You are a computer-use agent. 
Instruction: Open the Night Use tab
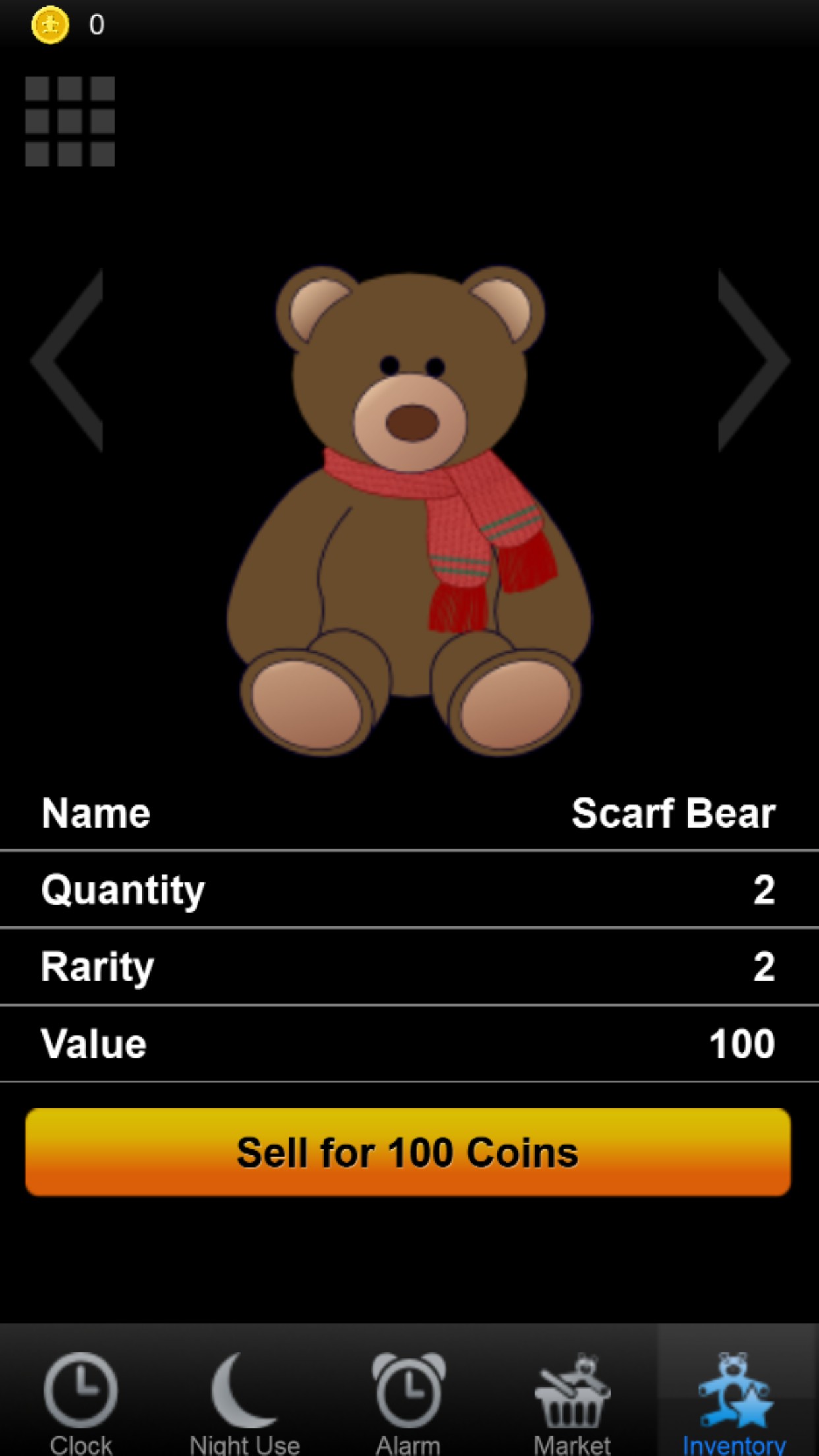click(x=245, y=1401)
